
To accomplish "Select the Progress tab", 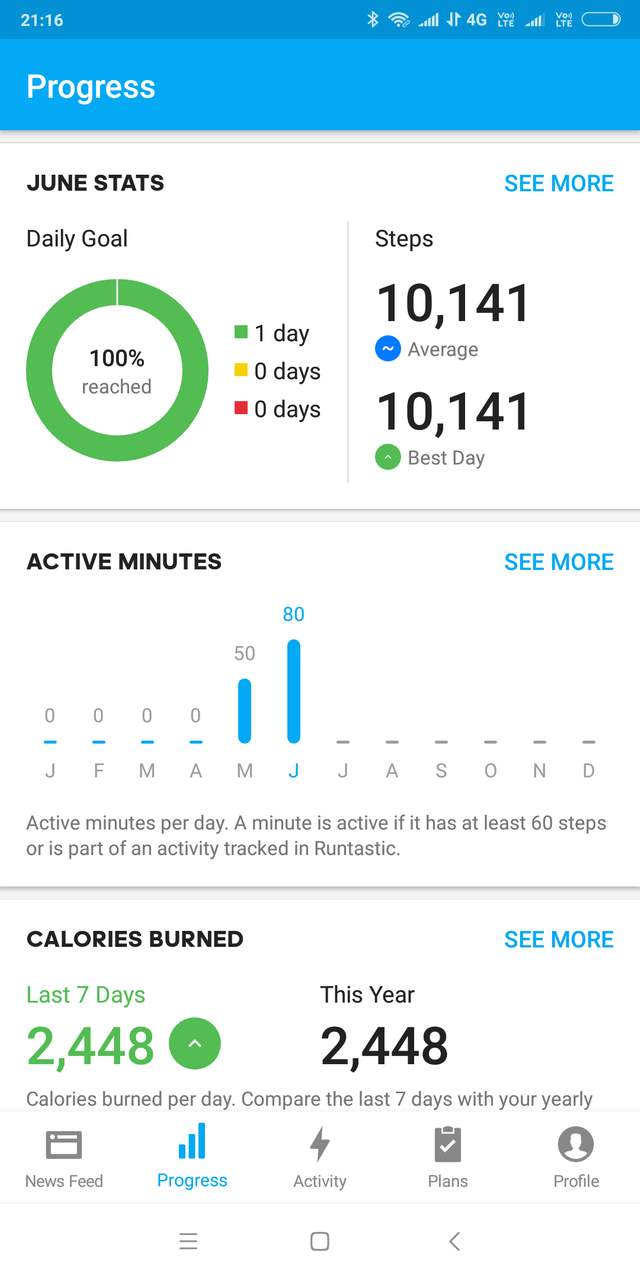I will point(192,1157).
